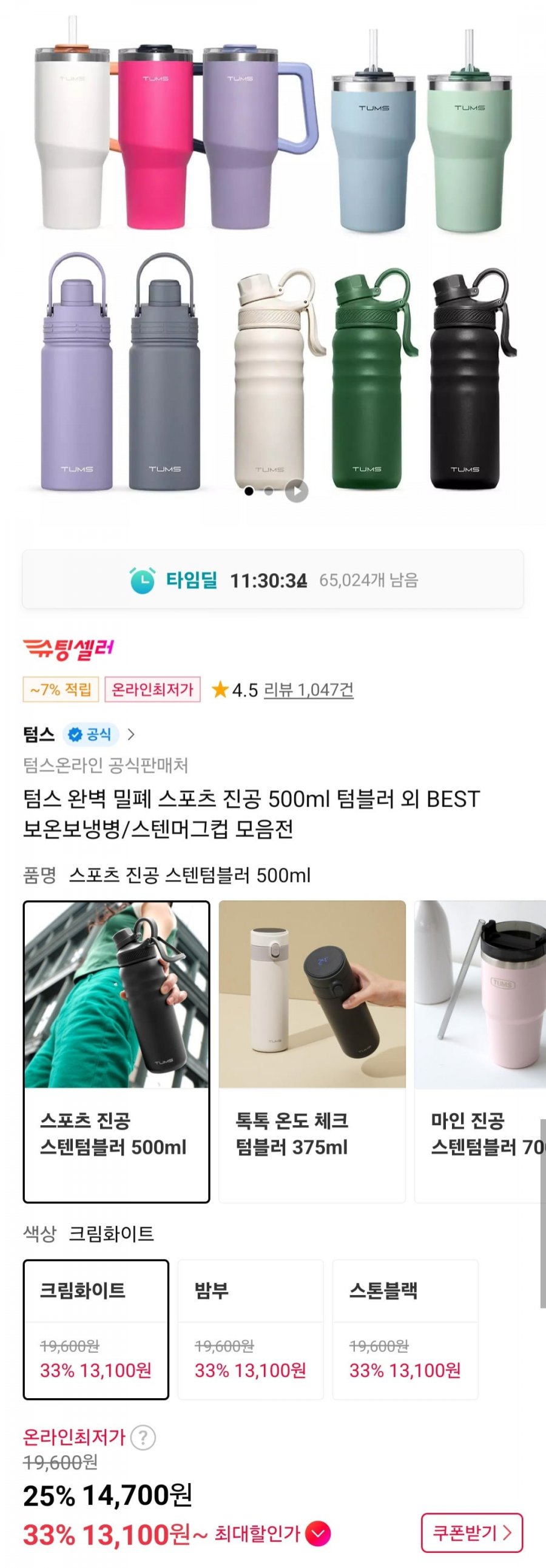This screenshot has width=546, height=1568.
Task: Open the main product image
Action: point(272,255)
